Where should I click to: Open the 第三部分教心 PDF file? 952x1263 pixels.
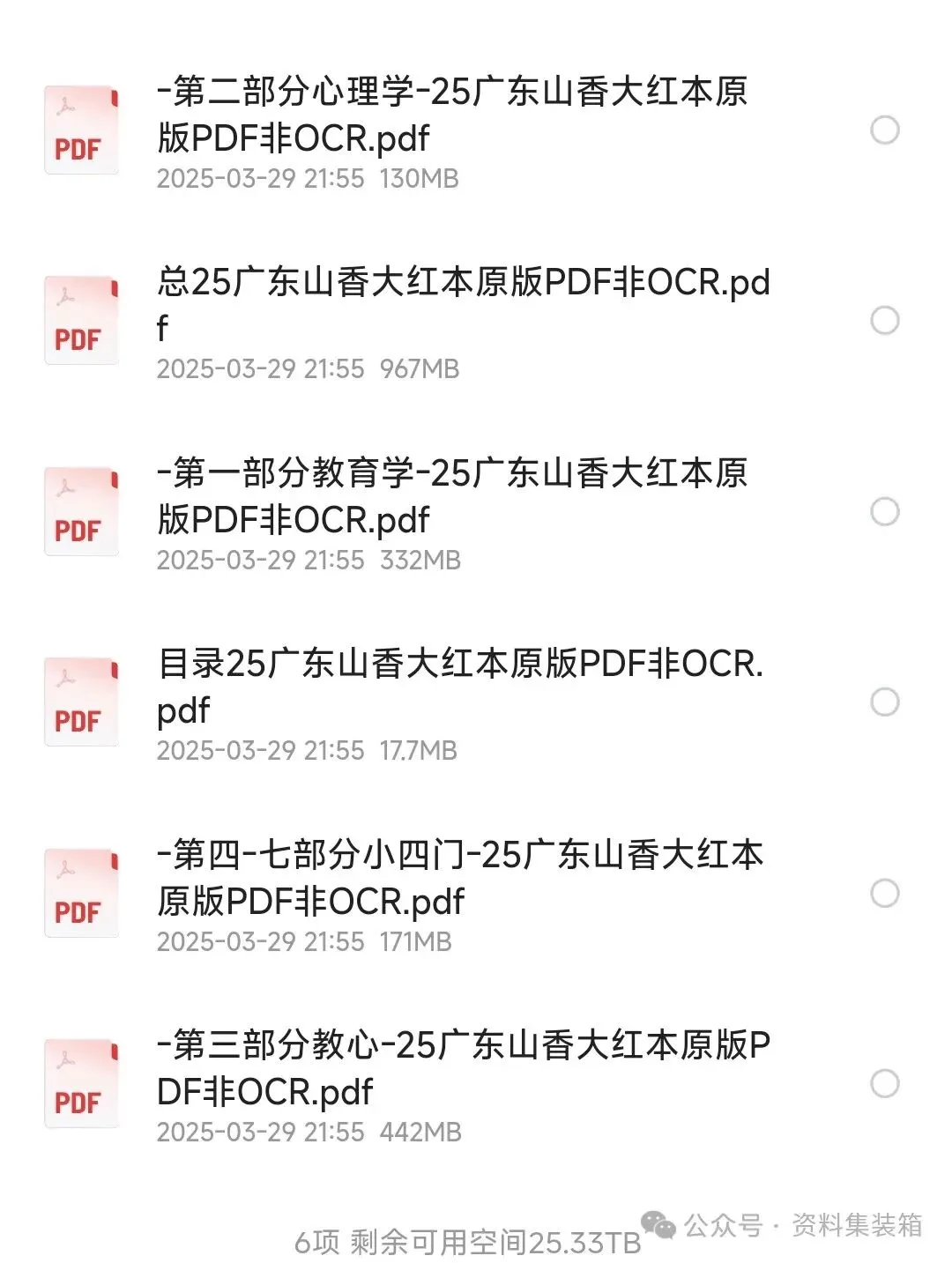[463, 1068]
